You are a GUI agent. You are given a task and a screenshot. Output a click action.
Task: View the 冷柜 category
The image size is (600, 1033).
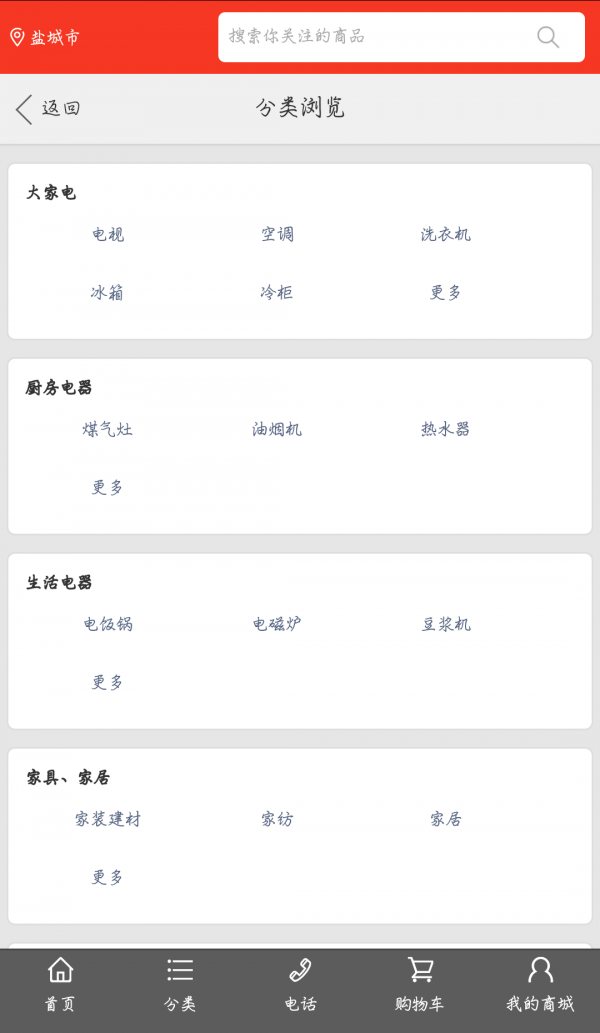point(277,293)
